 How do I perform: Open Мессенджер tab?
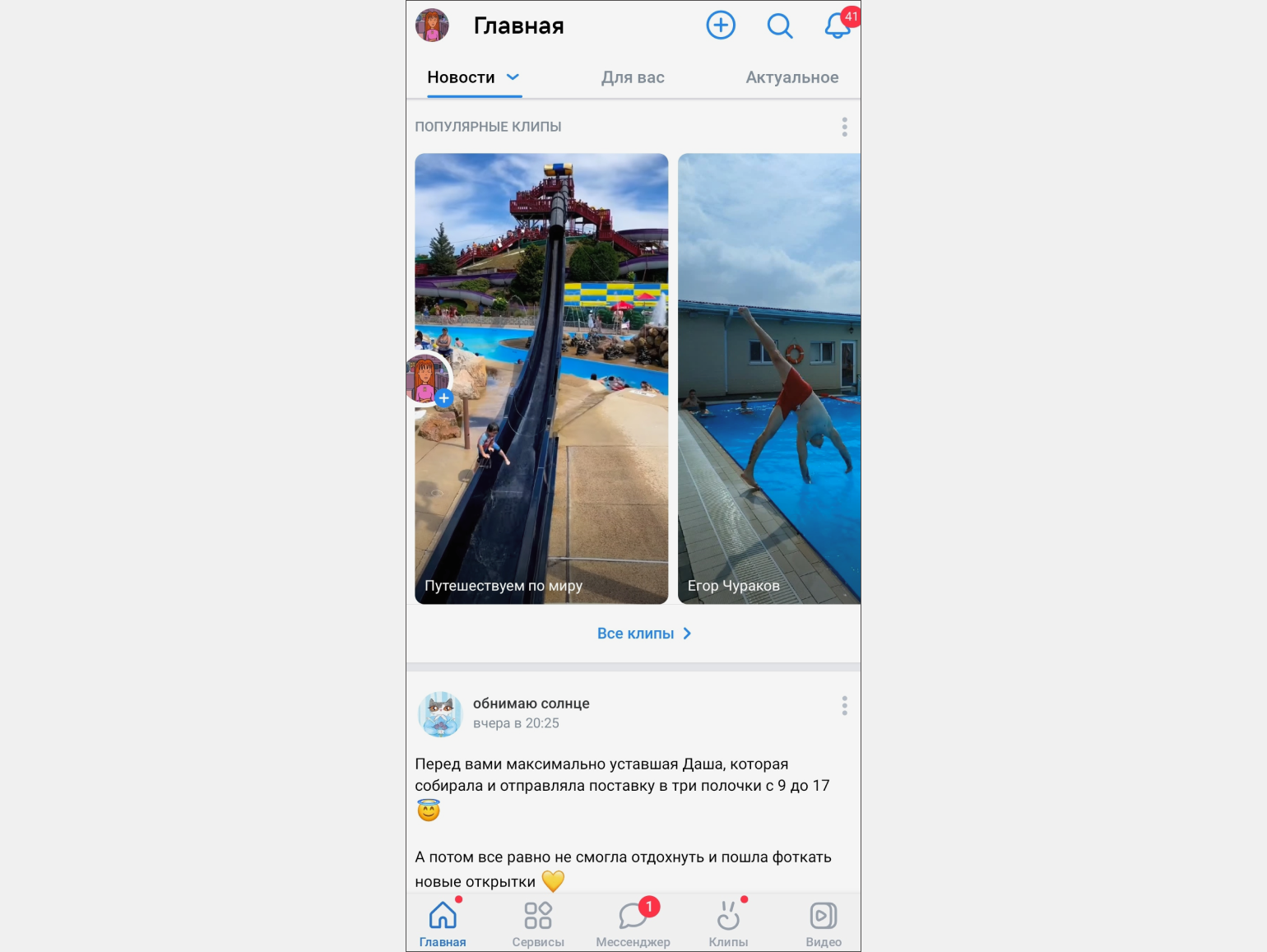point(633,923)
